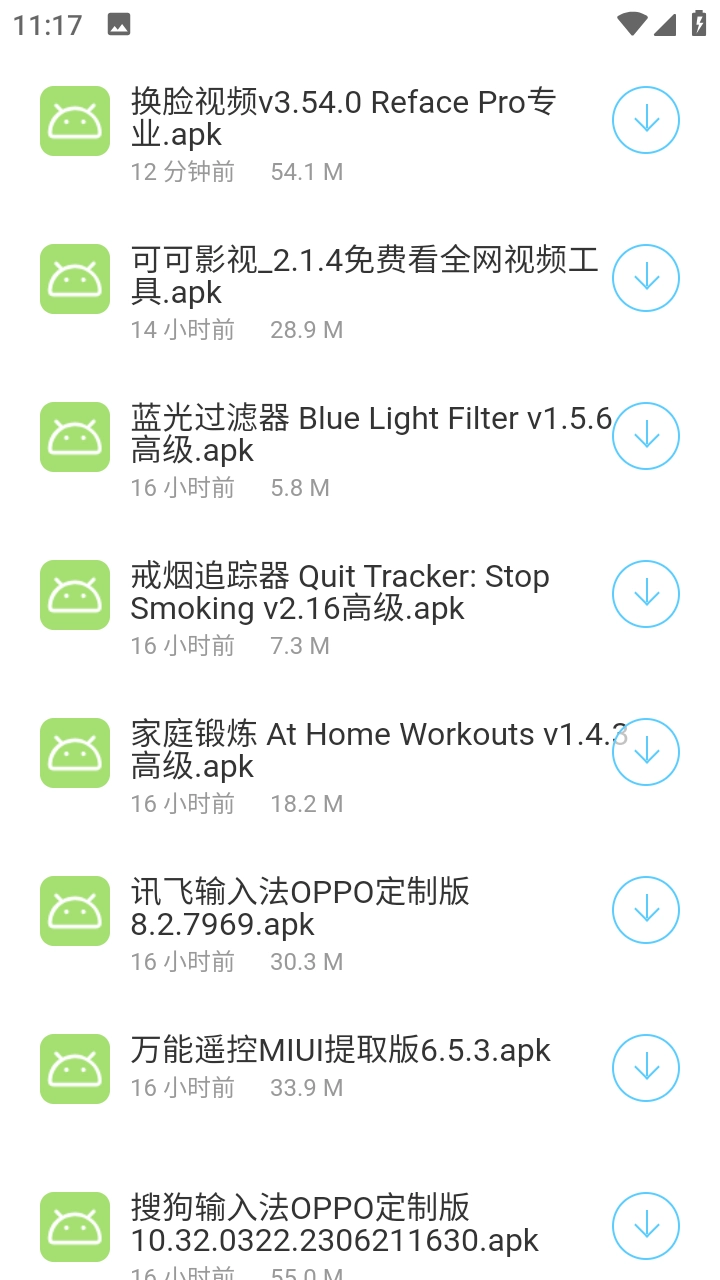Download the 讯飞输入法 OPPO edition APK
The width and height of the screenshot is (720, 1280).
[x=646, y=910]
